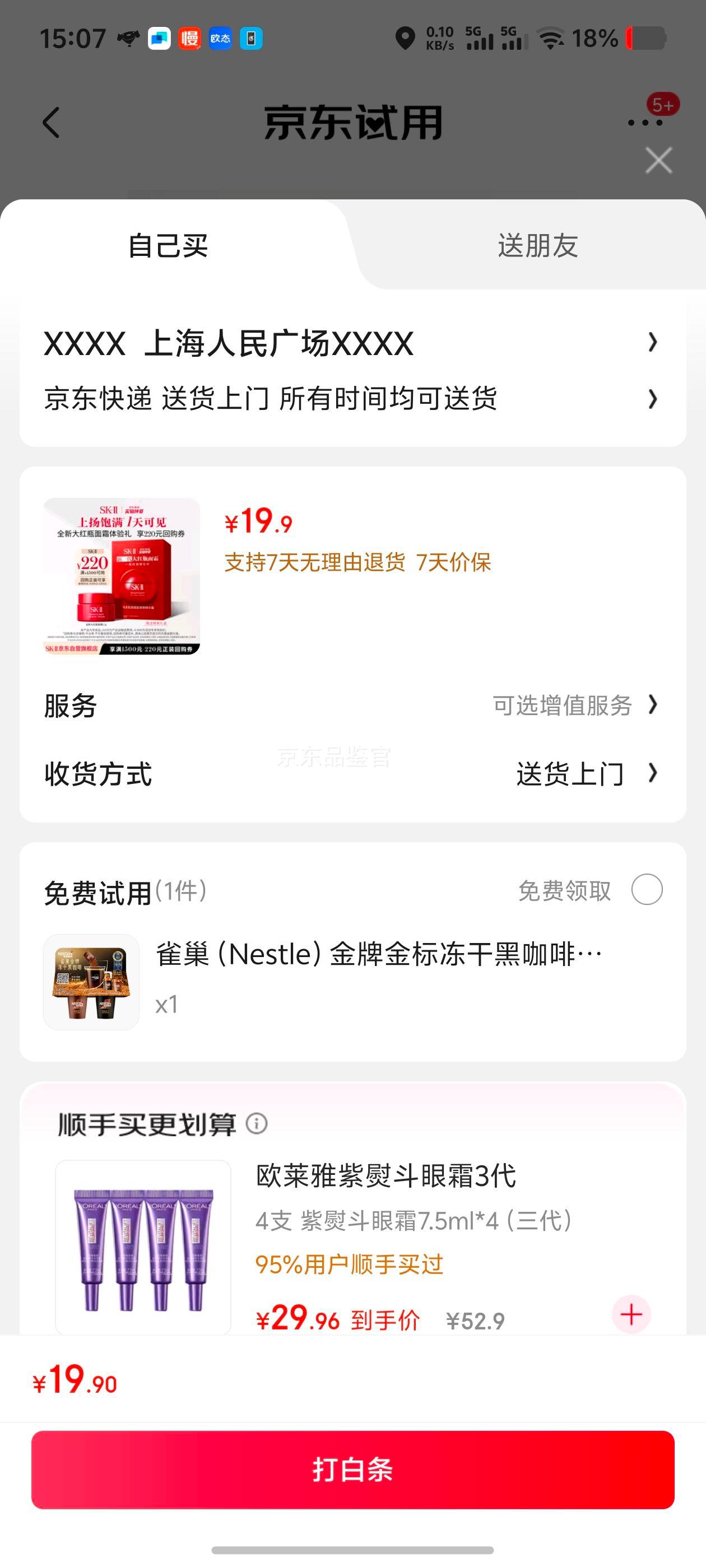Close the order sheet
Screen dimensions: 706x1568
click(658, 161)
